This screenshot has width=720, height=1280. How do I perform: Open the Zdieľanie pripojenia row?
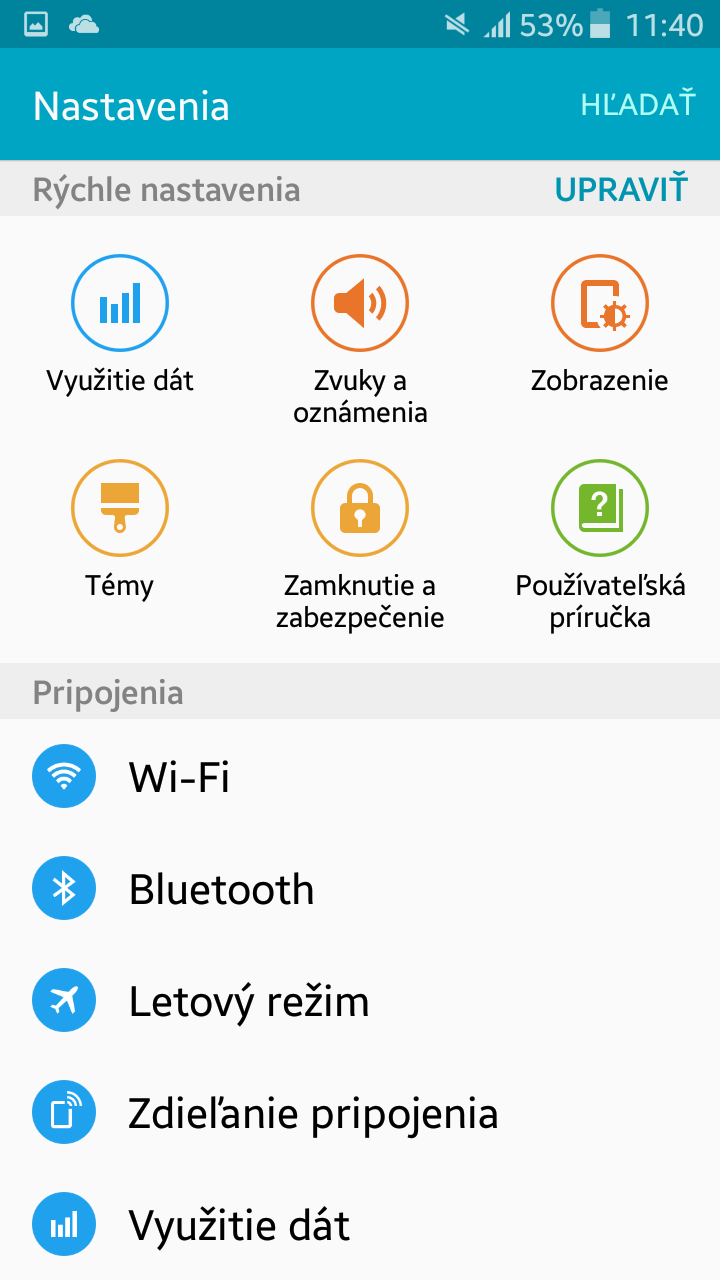pyautogui.click(x=360, y=1112)
